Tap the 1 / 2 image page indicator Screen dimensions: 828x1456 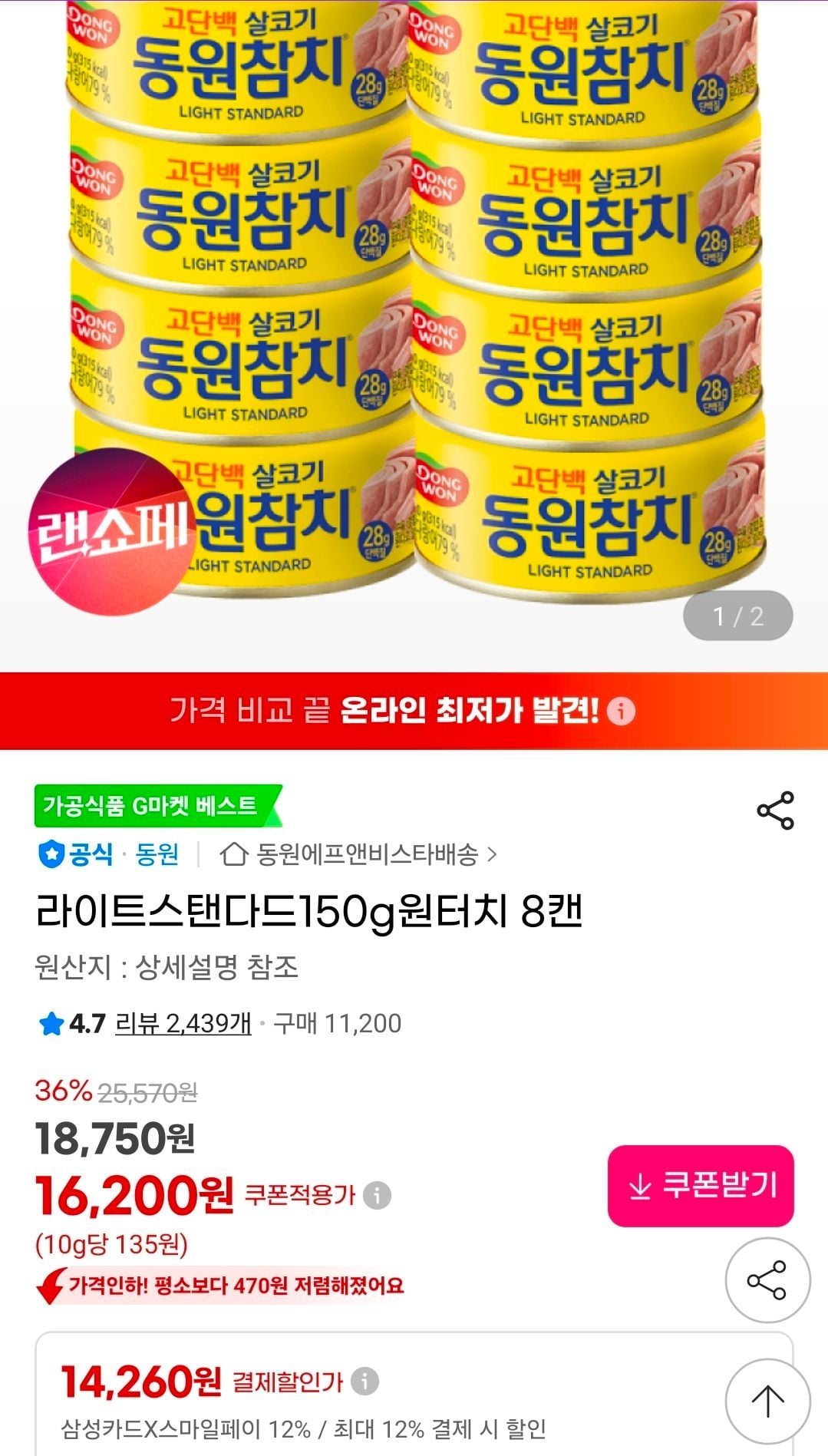pos(737,616)
